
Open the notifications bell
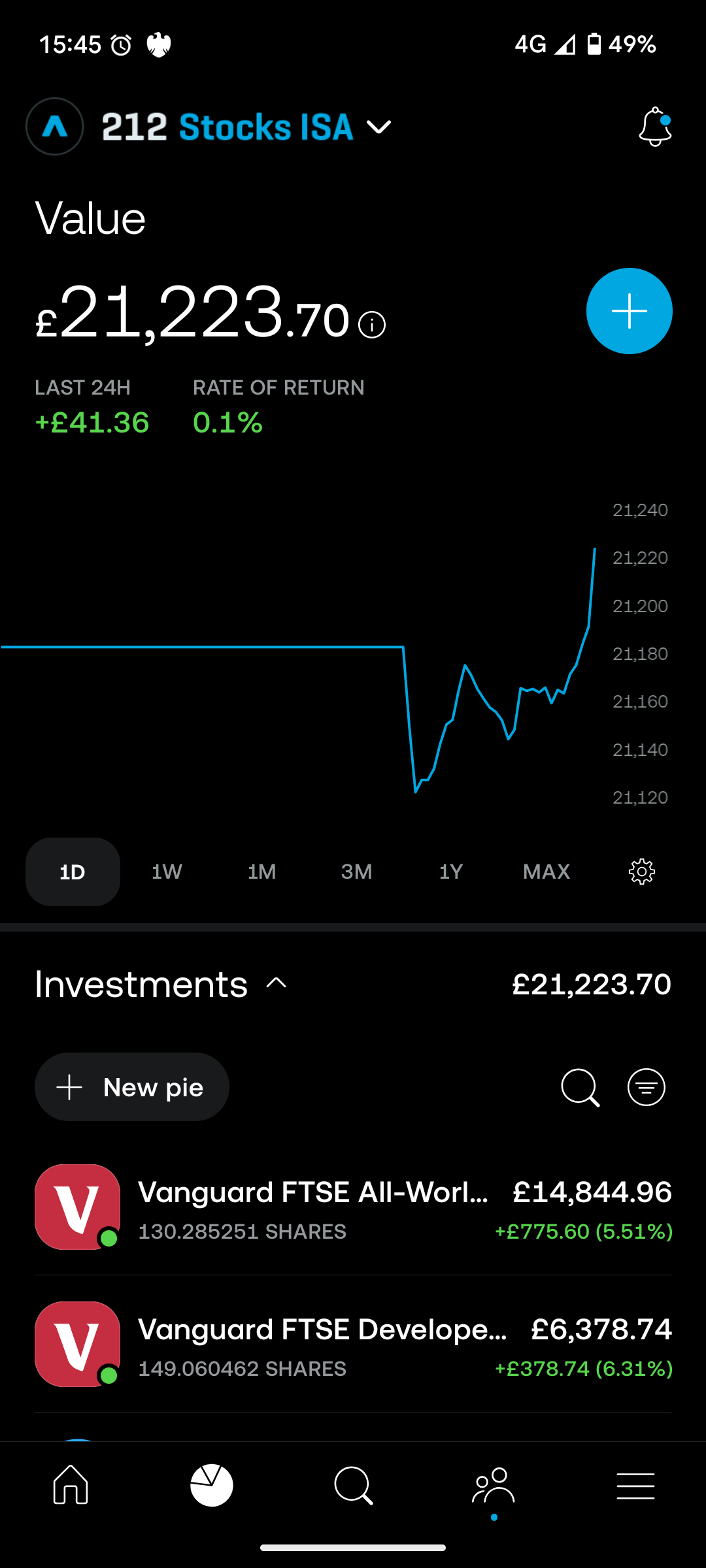click(655, 127)
